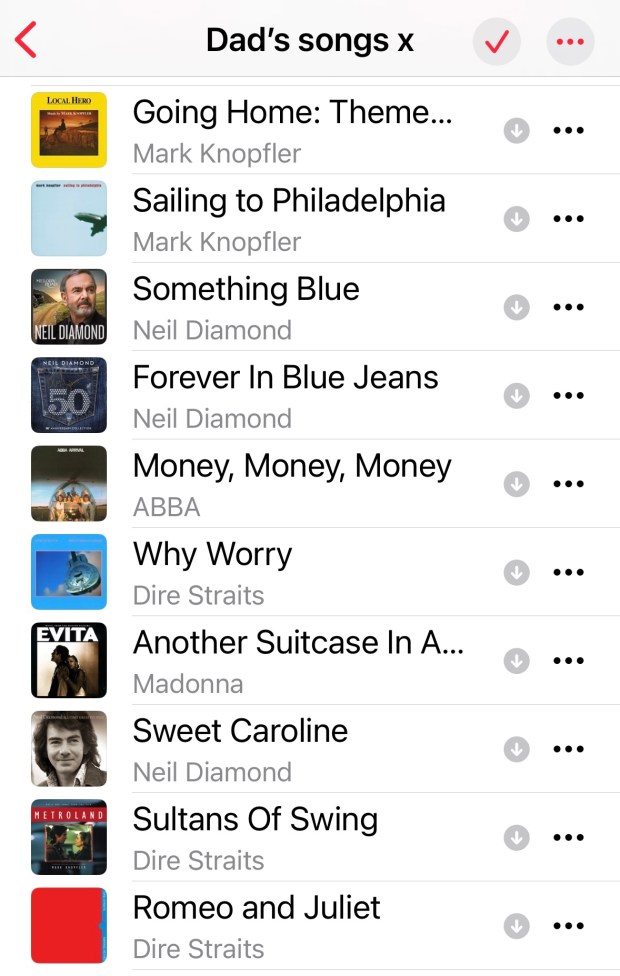
Task: Open more options for Why Worry
Action: 568,572
